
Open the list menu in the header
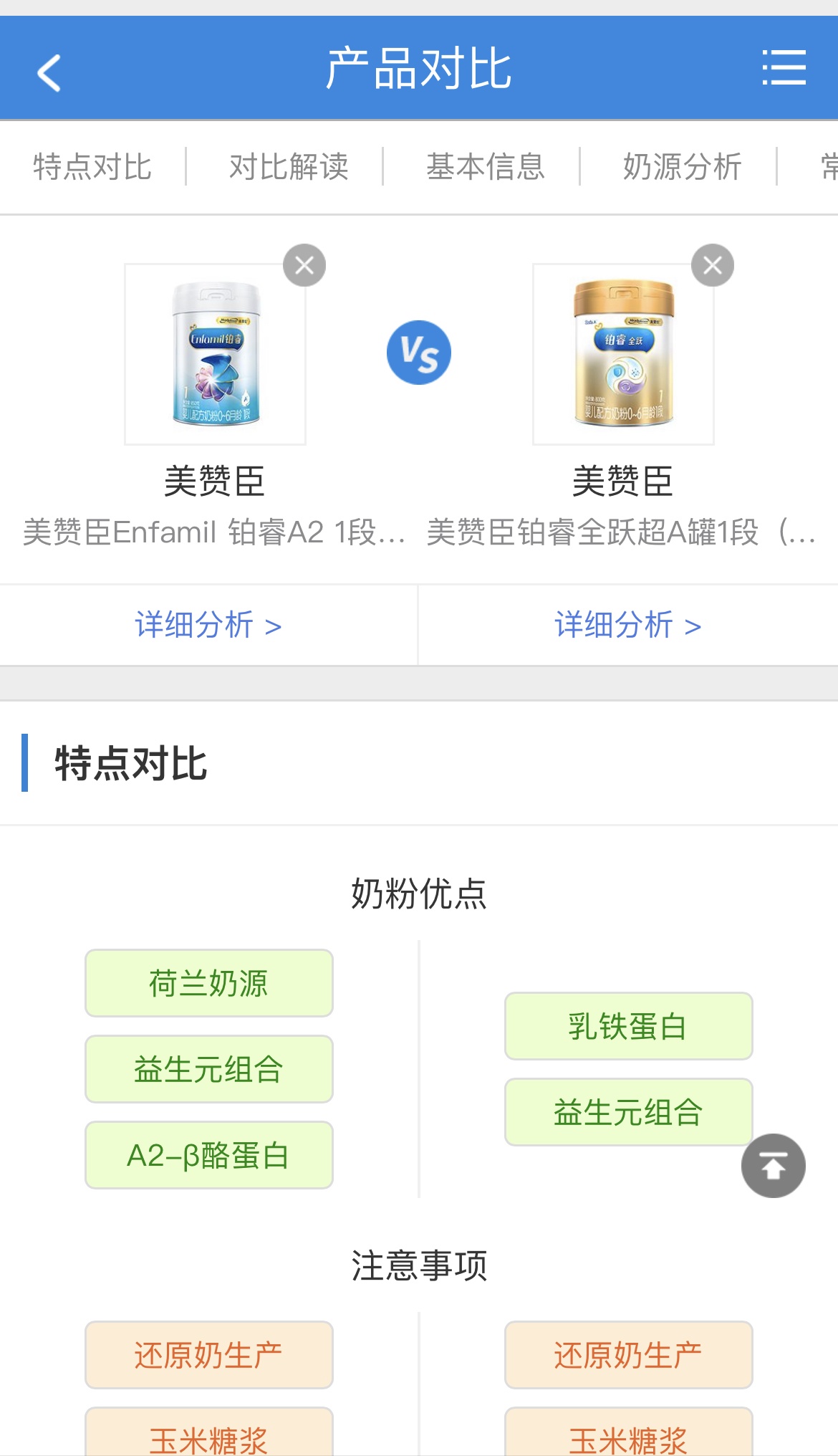(784, 68)
